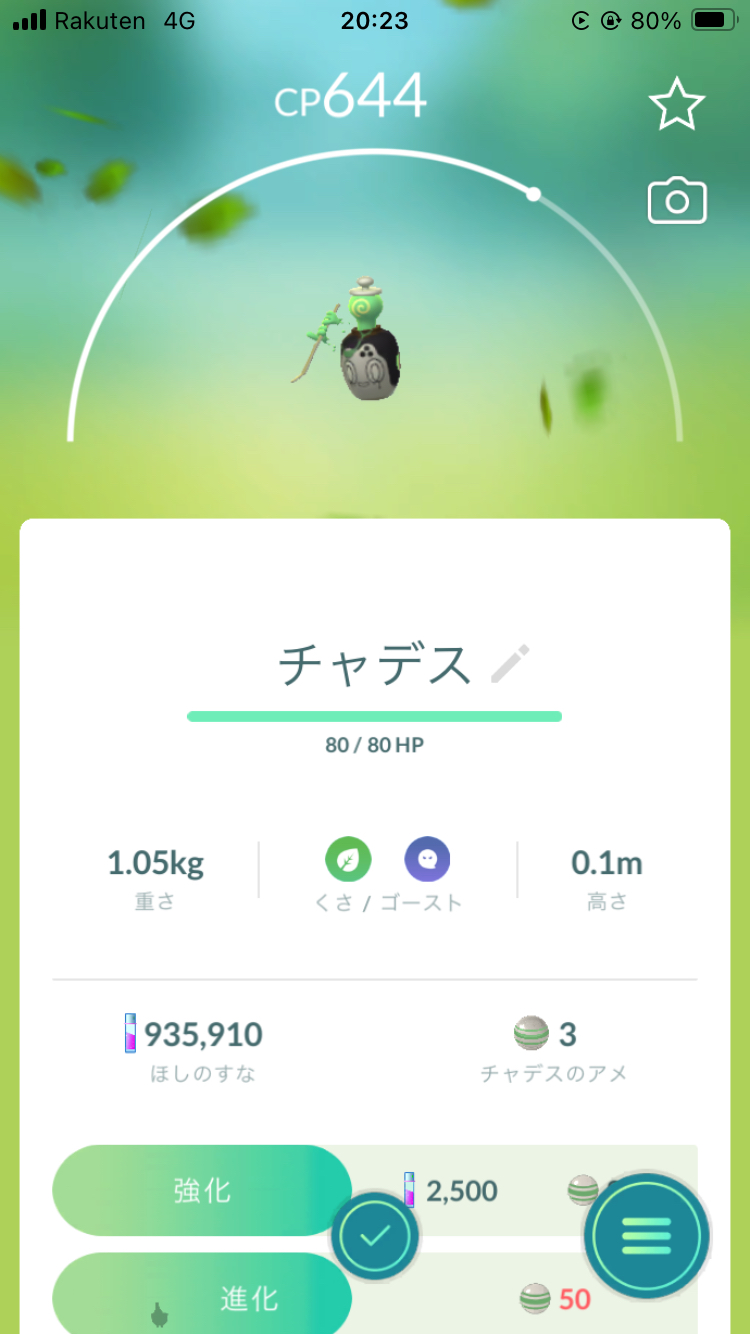Tap the 進化 evolve button
Viewport: 750px width, 1334px height.
pos(200,1298)
